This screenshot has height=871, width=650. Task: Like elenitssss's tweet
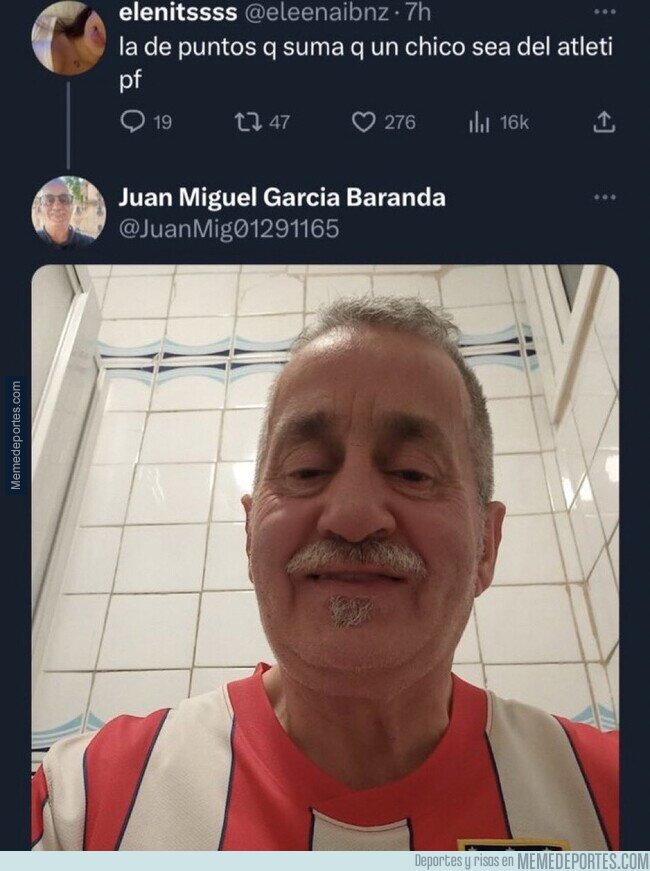point(383,122)
